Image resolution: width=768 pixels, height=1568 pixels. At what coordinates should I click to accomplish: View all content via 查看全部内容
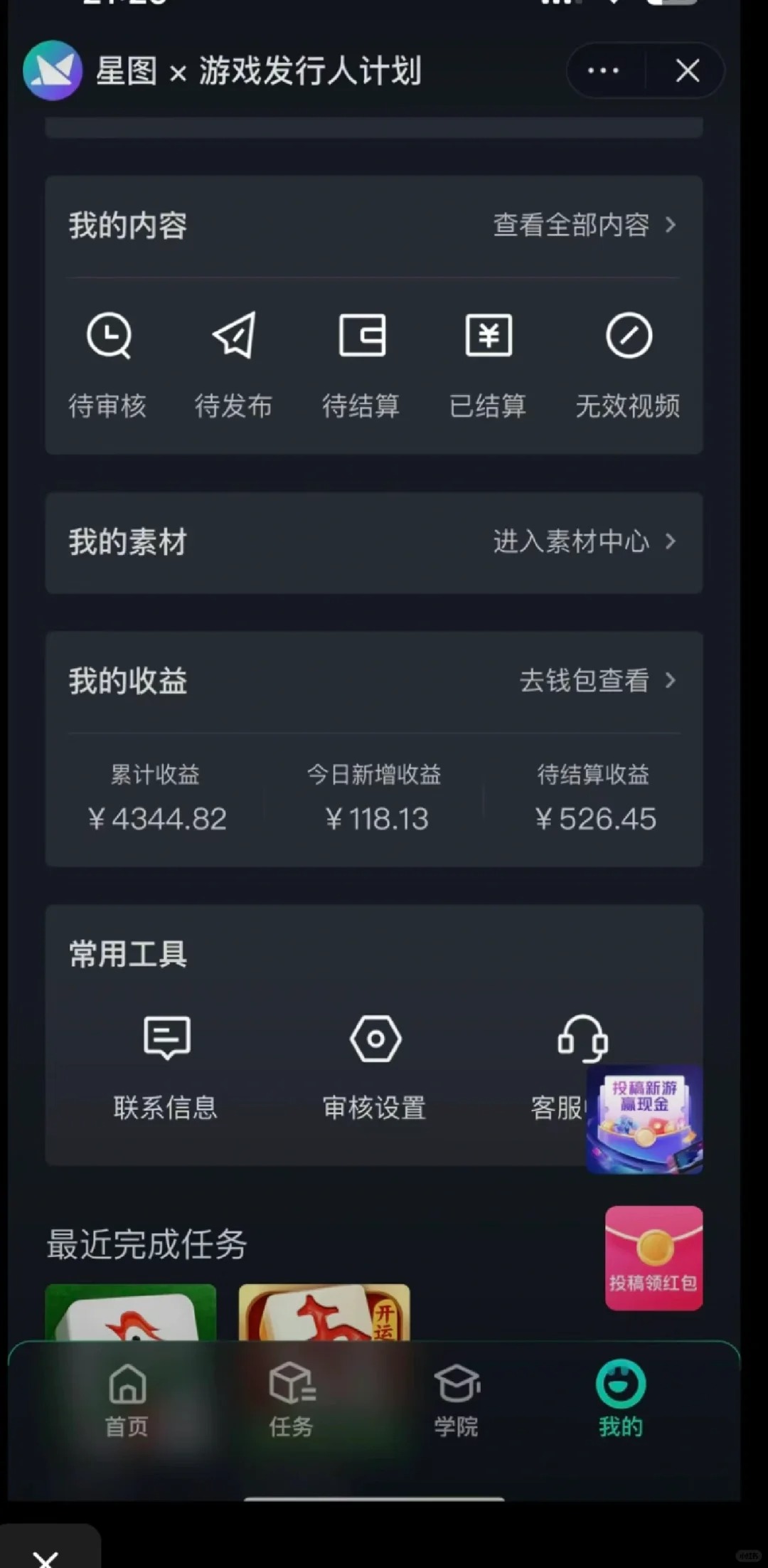tap(583, 225)
